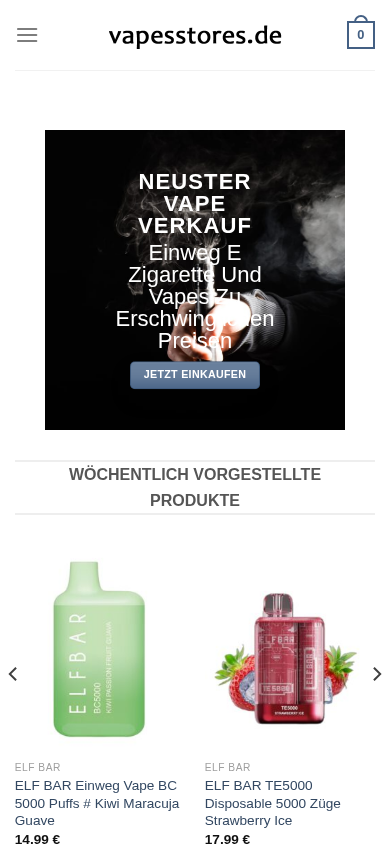This screenshot has width=390, height=844.
Task: Open the ELF BAR Einweg Vape BC 5000 Puffs link
Action: pos(97,803)
